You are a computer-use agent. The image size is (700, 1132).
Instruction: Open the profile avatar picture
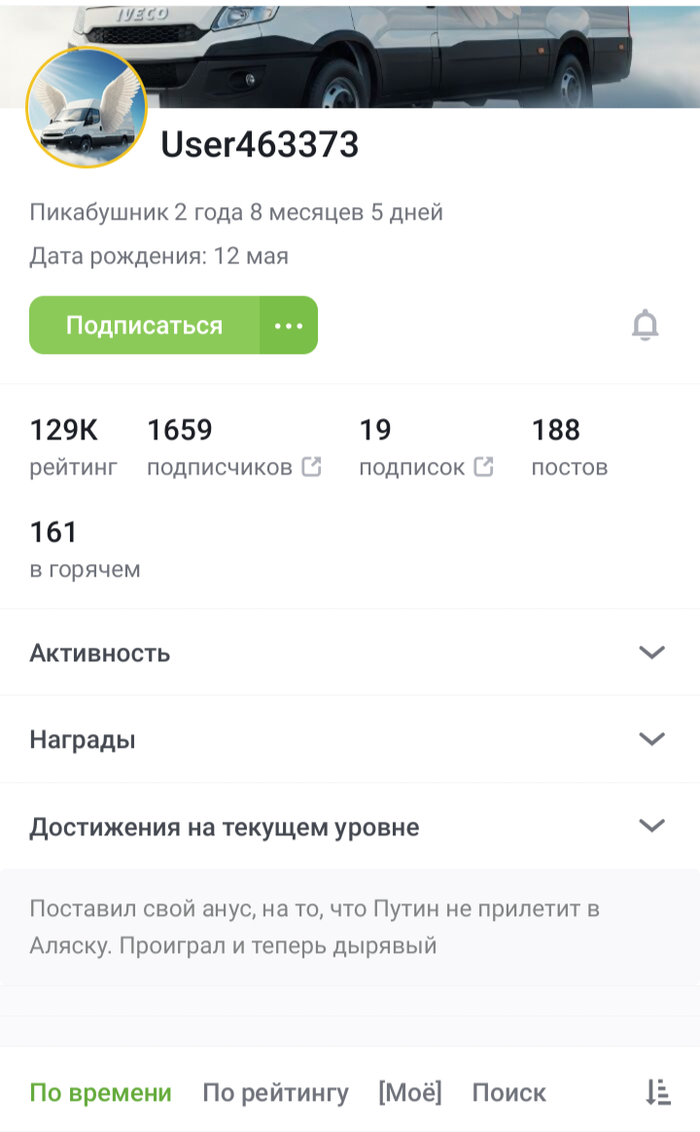click(x=86, y=106)
